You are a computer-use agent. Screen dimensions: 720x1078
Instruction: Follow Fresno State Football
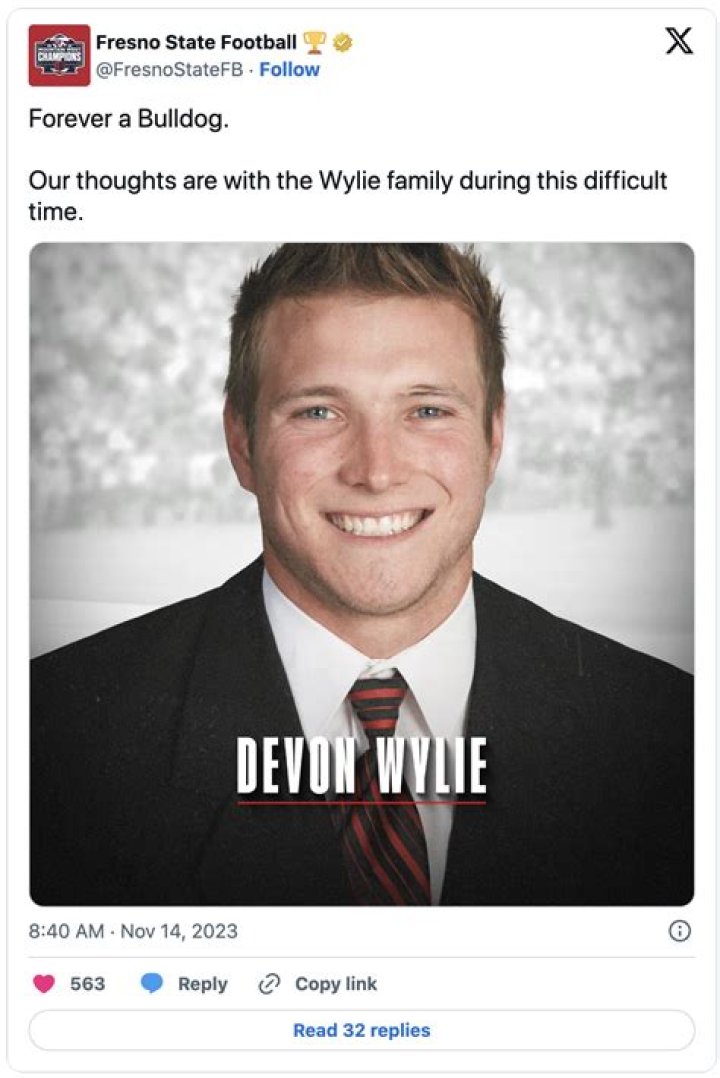(x=290, y=69)
